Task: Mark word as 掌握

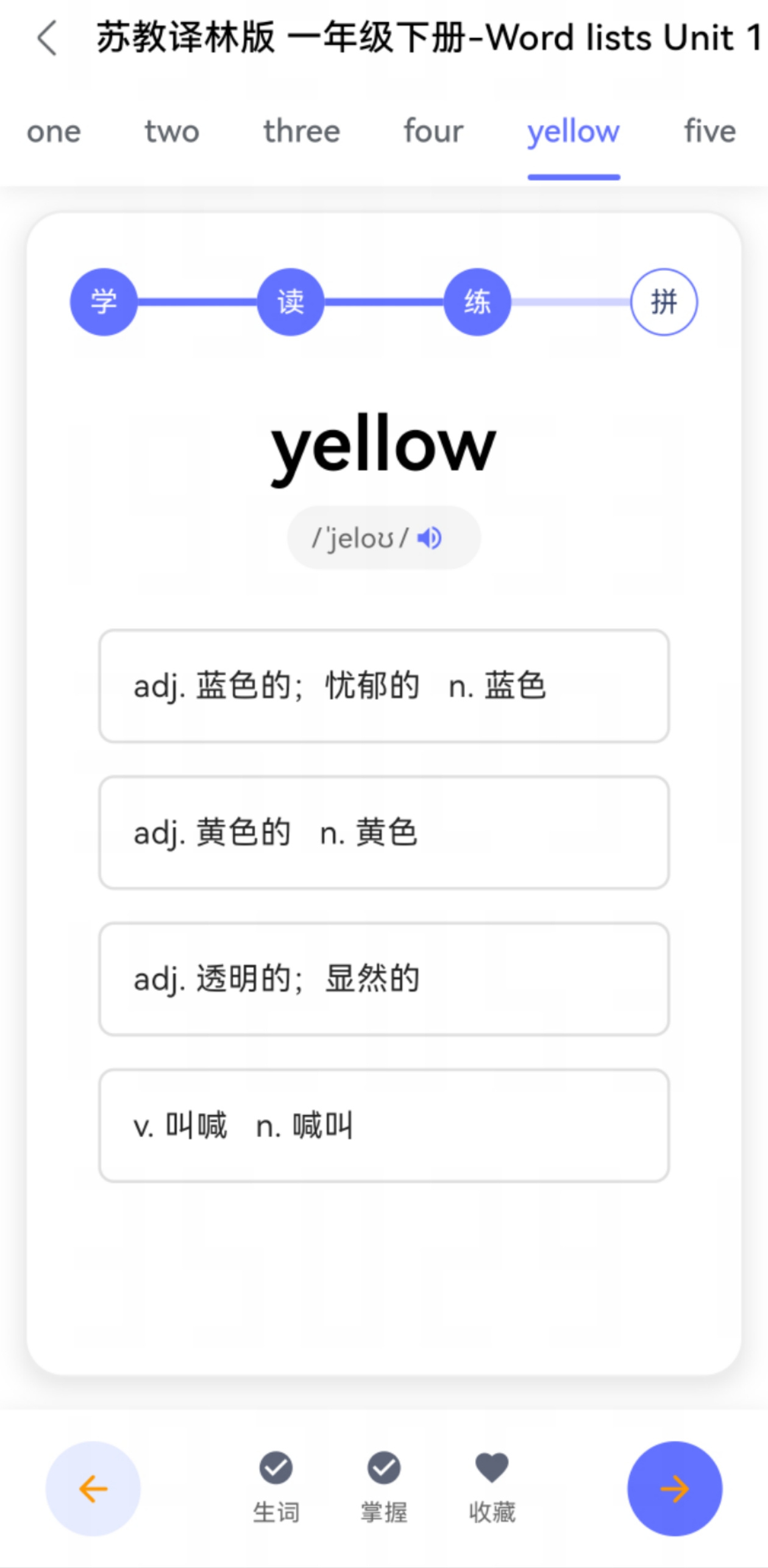Action: (x=384, y=1487)
